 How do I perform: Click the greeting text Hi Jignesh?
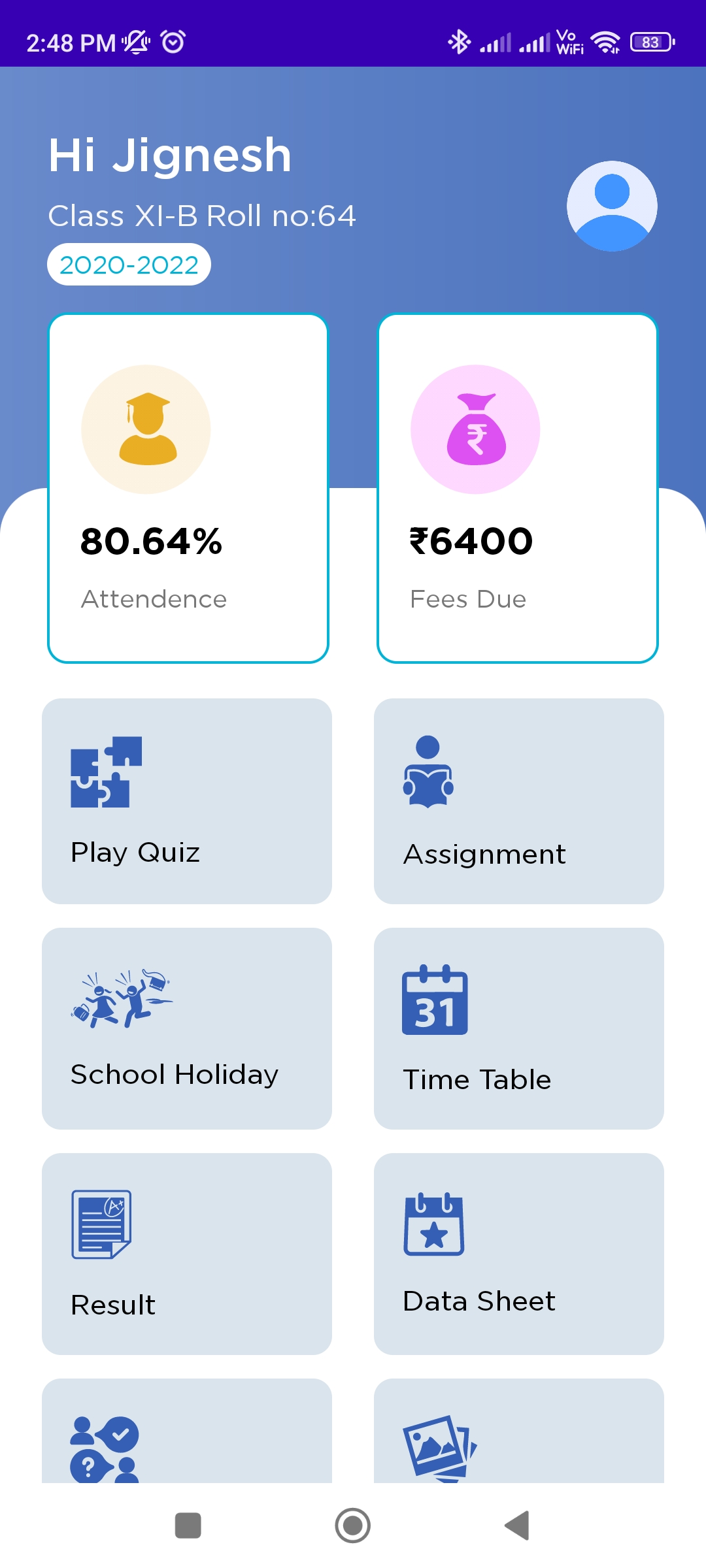tap(169, 155)
